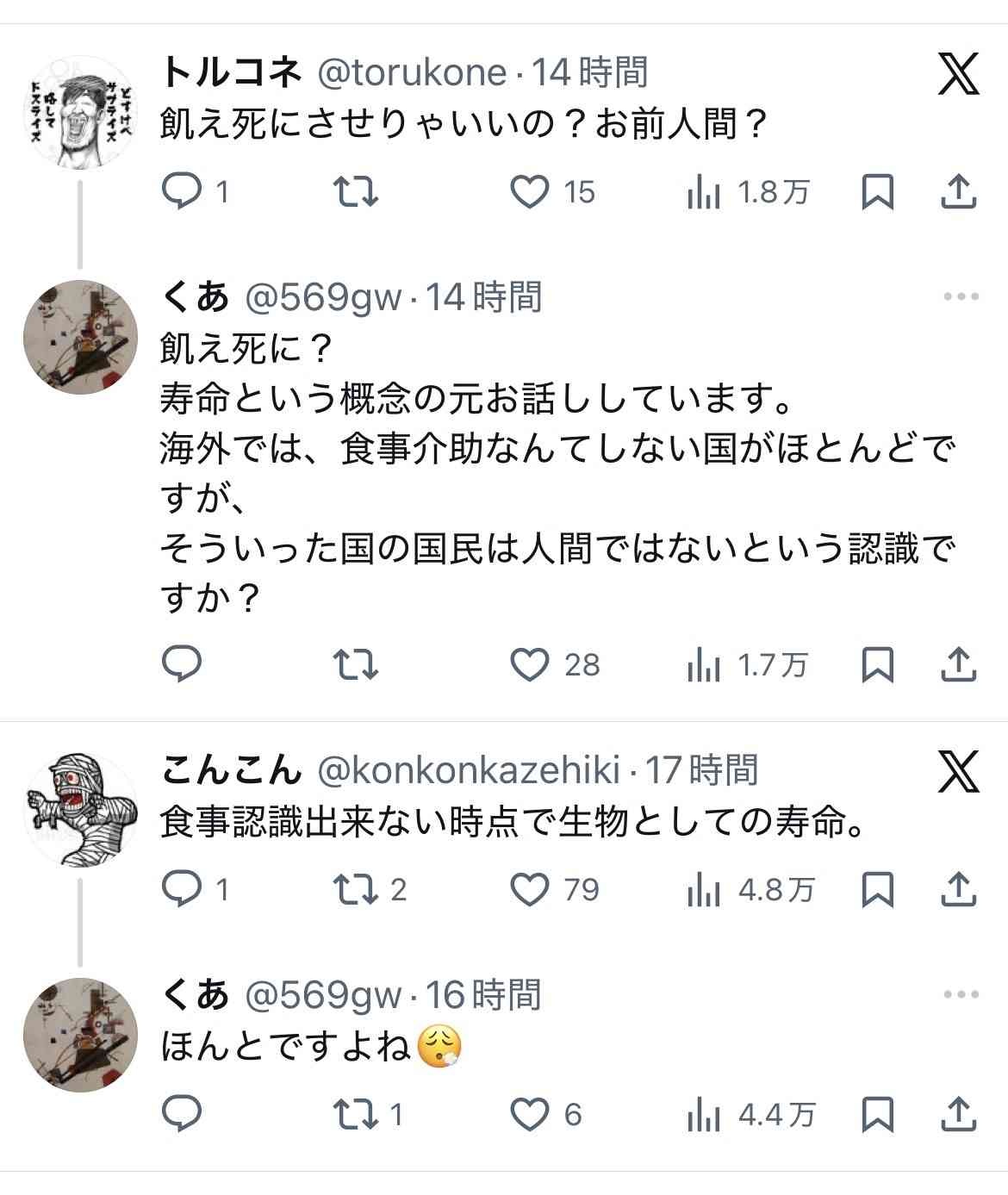The width and height of the screenshot is (1008, 1195).
Task: Like the ほんとですよね reply
Action: point(530,1115)
